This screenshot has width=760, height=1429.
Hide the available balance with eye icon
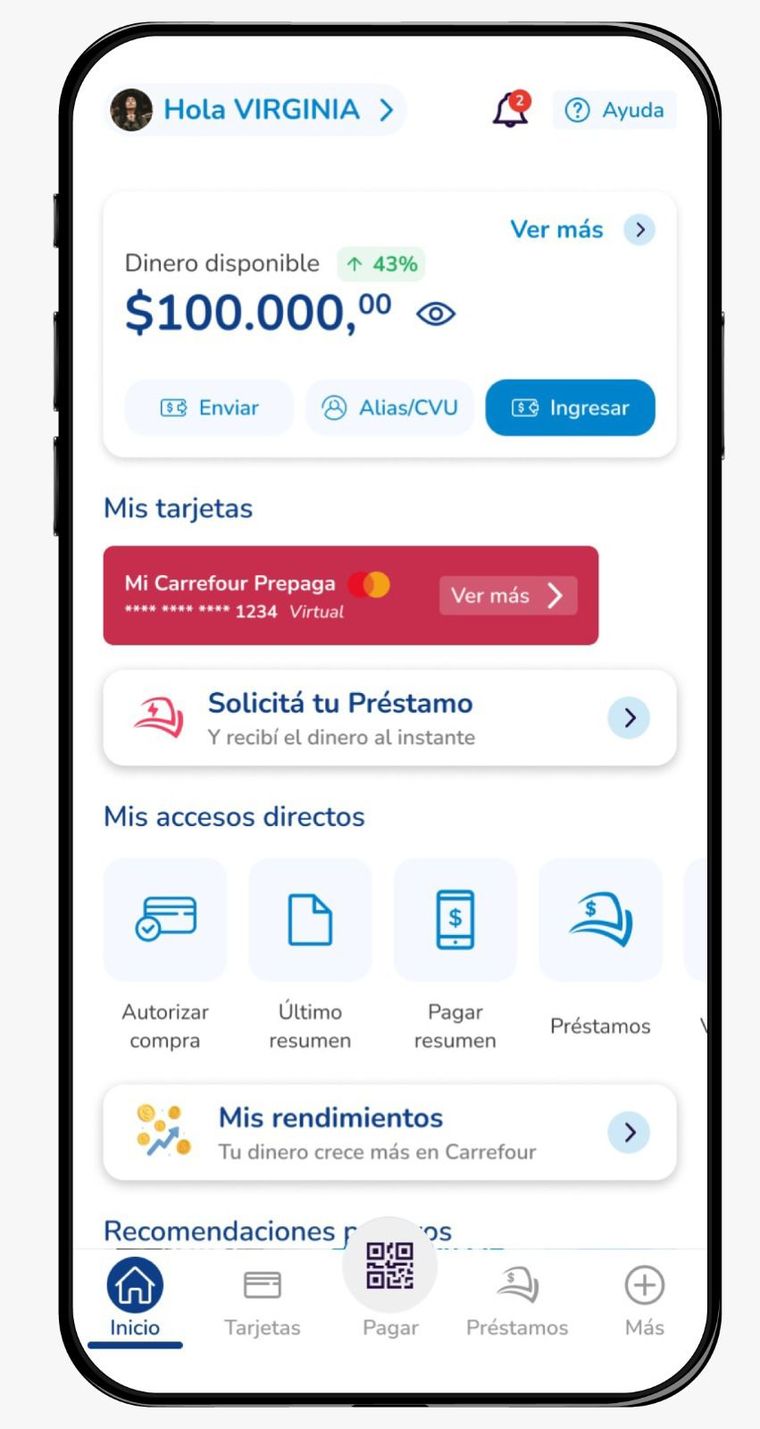pyautogui.click(x=436, y=315)
